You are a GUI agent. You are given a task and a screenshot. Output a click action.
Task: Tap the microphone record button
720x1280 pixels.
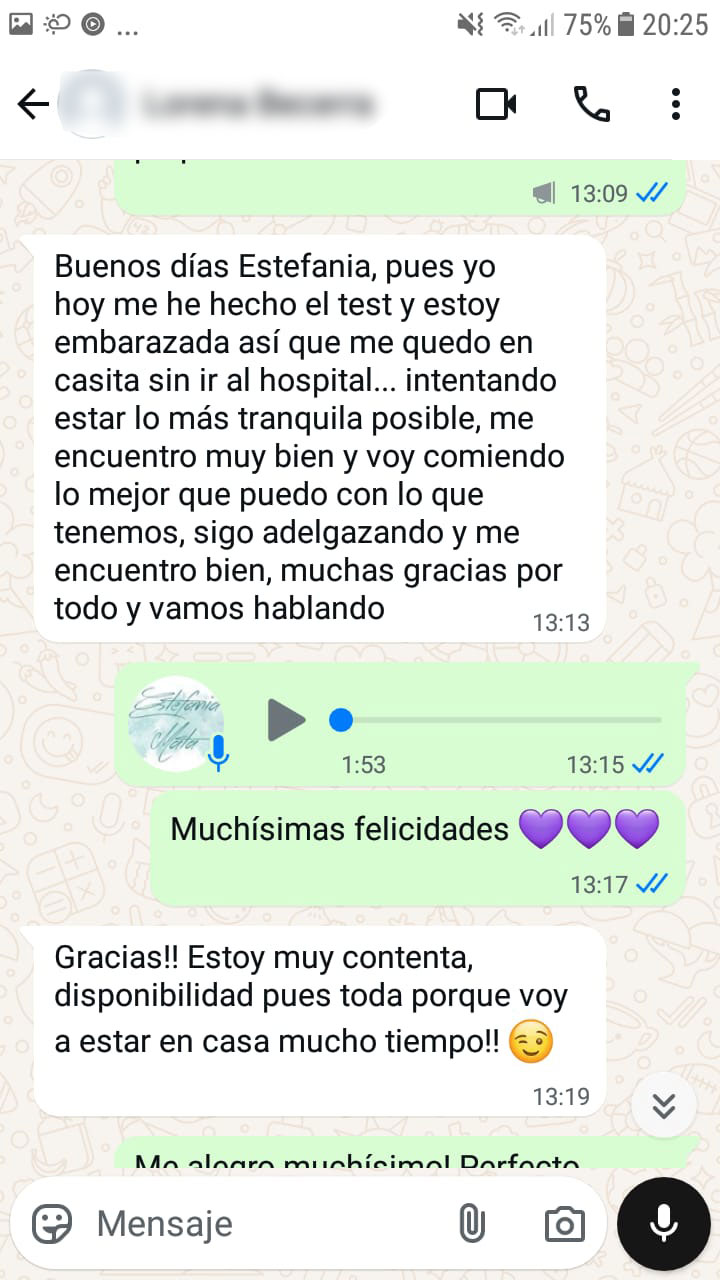pos(663,1223)
